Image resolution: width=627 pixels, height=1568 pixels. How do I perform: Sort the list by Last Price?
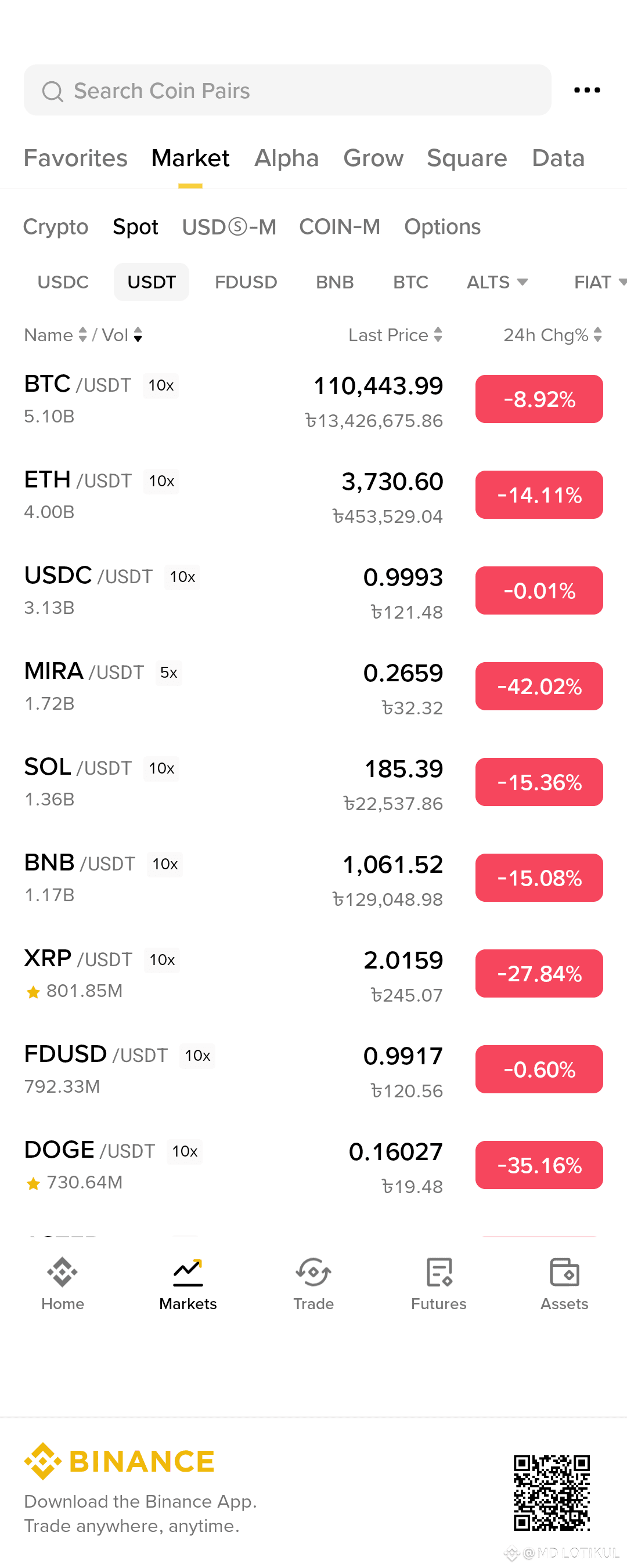point(394,335)
